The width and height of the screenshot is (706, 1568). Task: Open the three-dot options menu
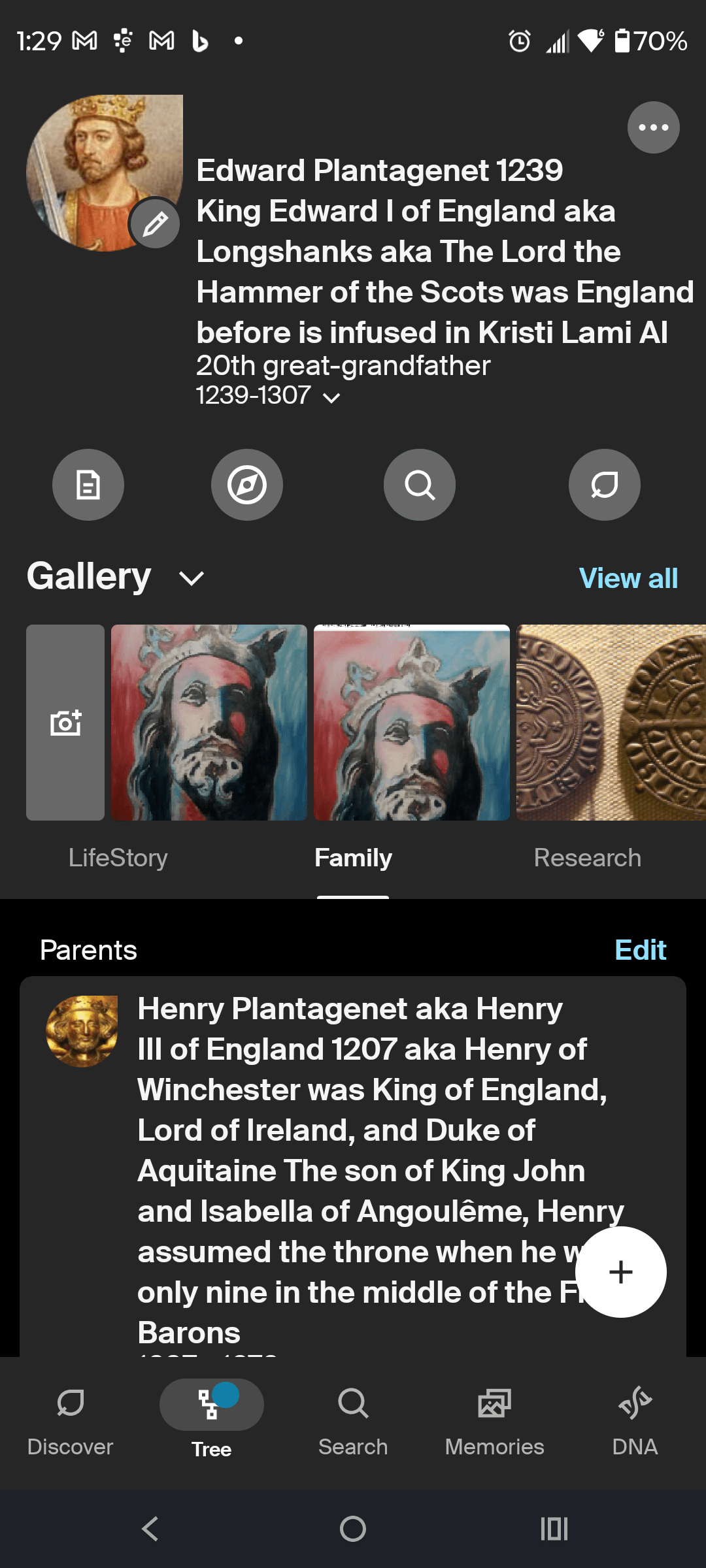653,127
